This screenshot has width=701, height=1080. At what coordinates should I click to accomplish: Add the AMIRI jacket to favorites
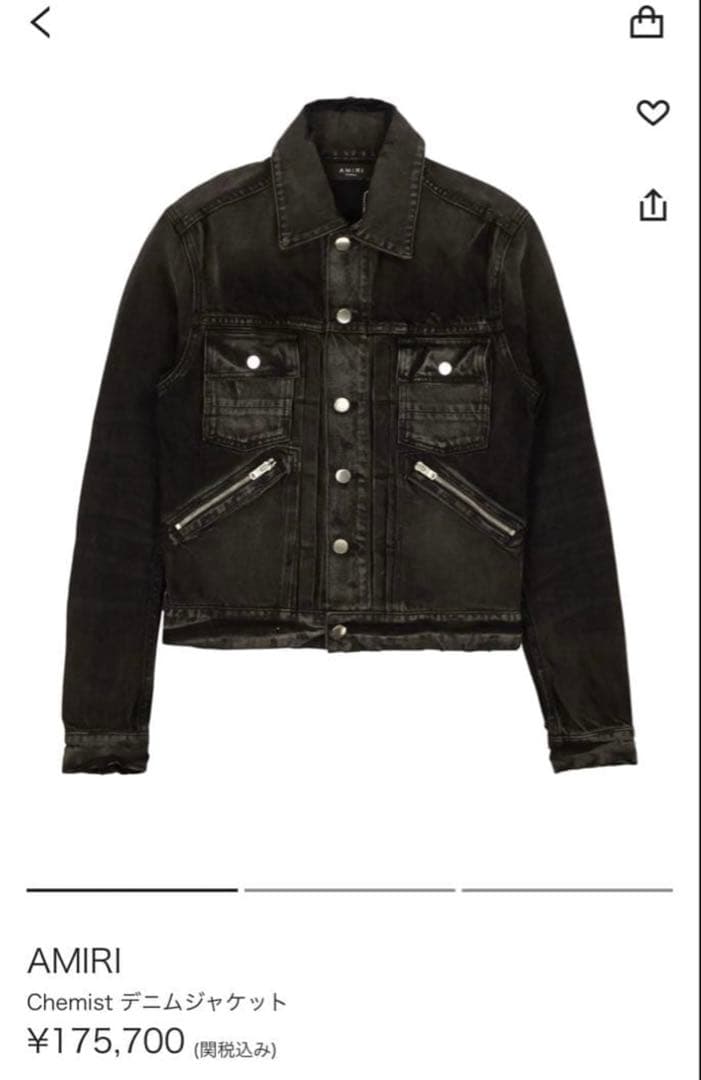652,113
